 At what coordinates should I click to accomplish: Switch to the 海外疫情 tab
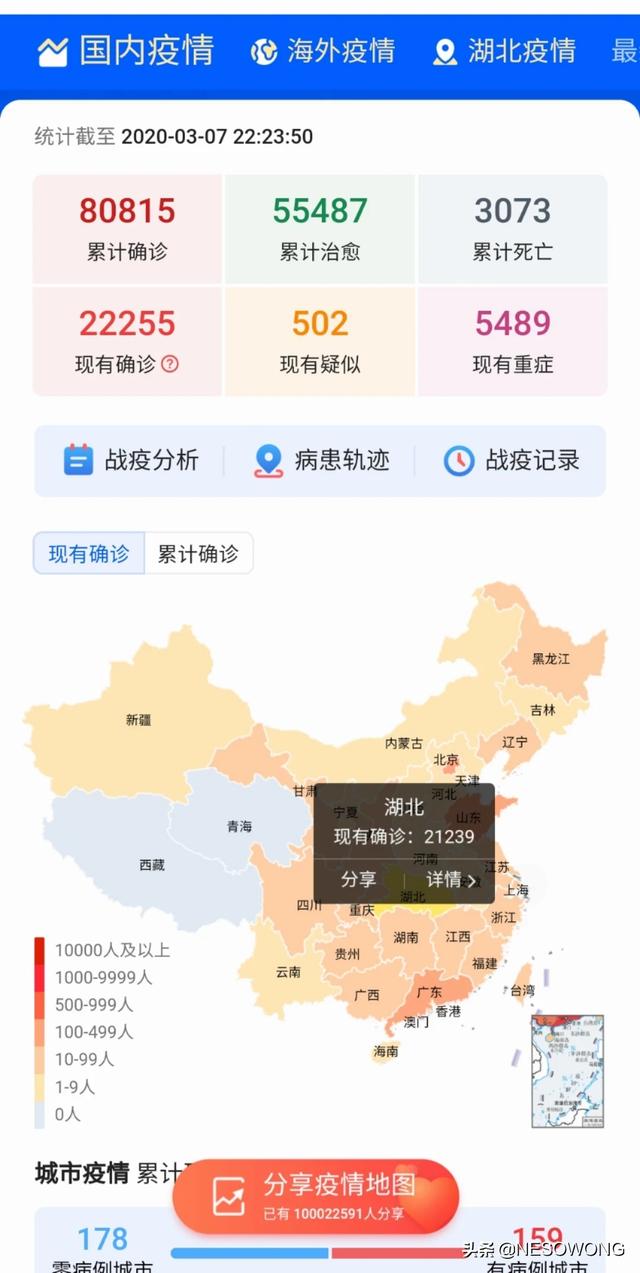(x=322, y=51)
